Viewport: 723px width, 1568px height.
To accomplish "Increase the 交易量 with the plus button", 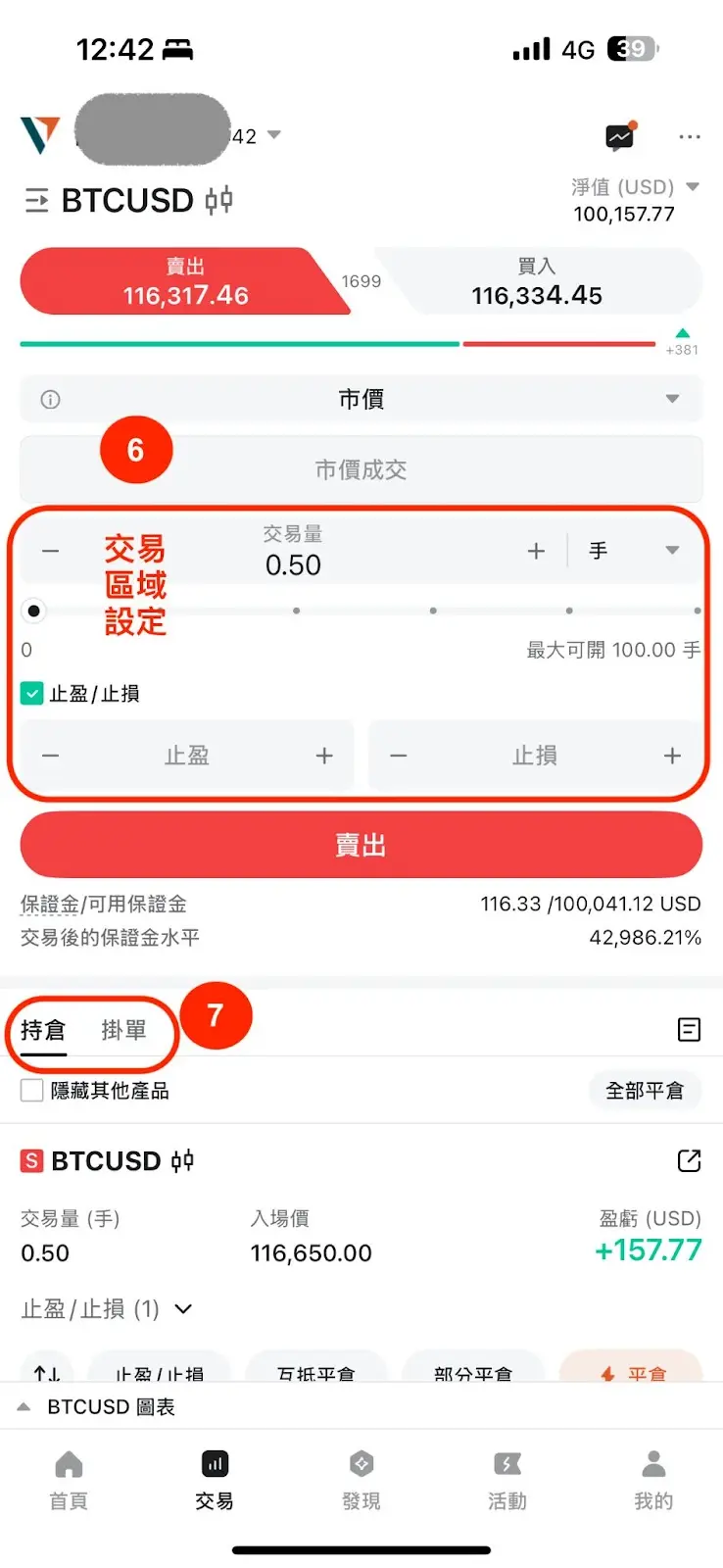I will pyautogui.click(x=536, y=552).
